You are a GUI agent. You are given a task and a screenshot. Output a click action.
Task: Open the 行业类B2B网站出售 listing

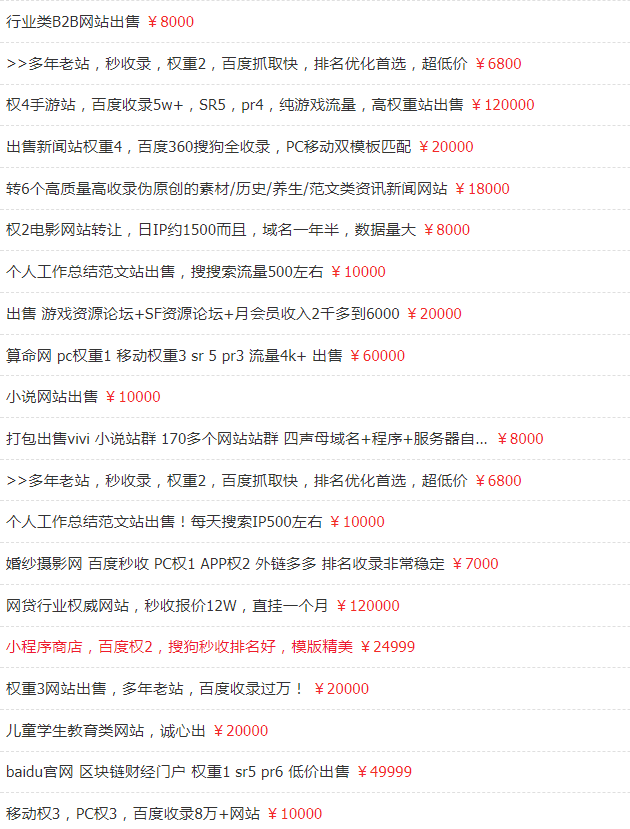coord(73,21)
